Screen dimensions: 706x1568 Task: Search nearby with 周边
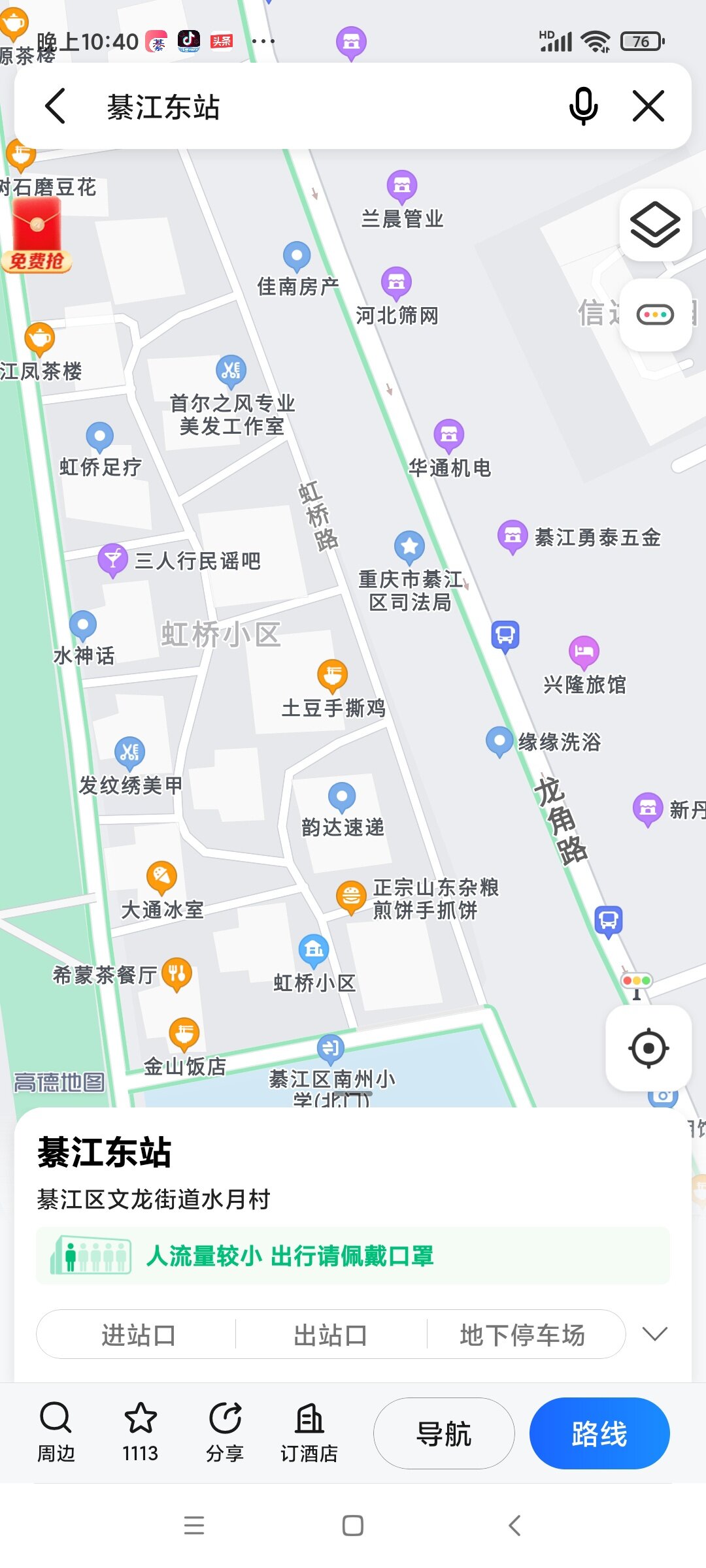coord(56,1432)
